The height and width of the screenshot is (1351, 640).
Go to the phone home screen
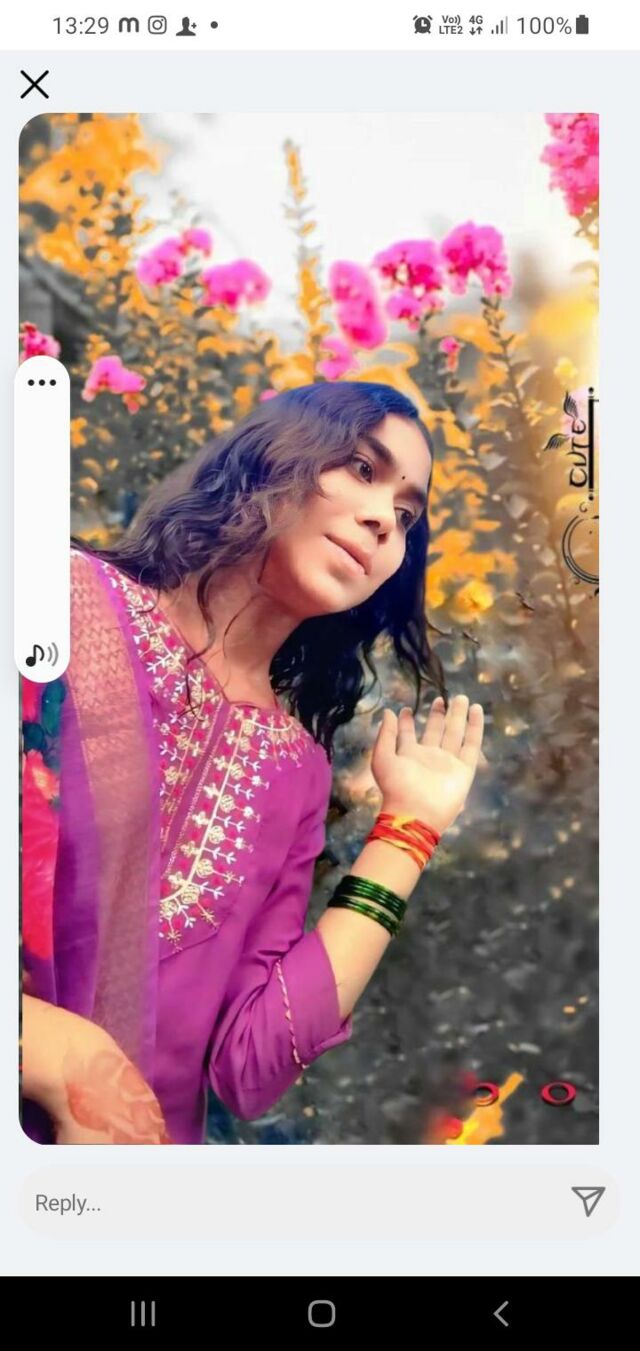(321, 1313)
